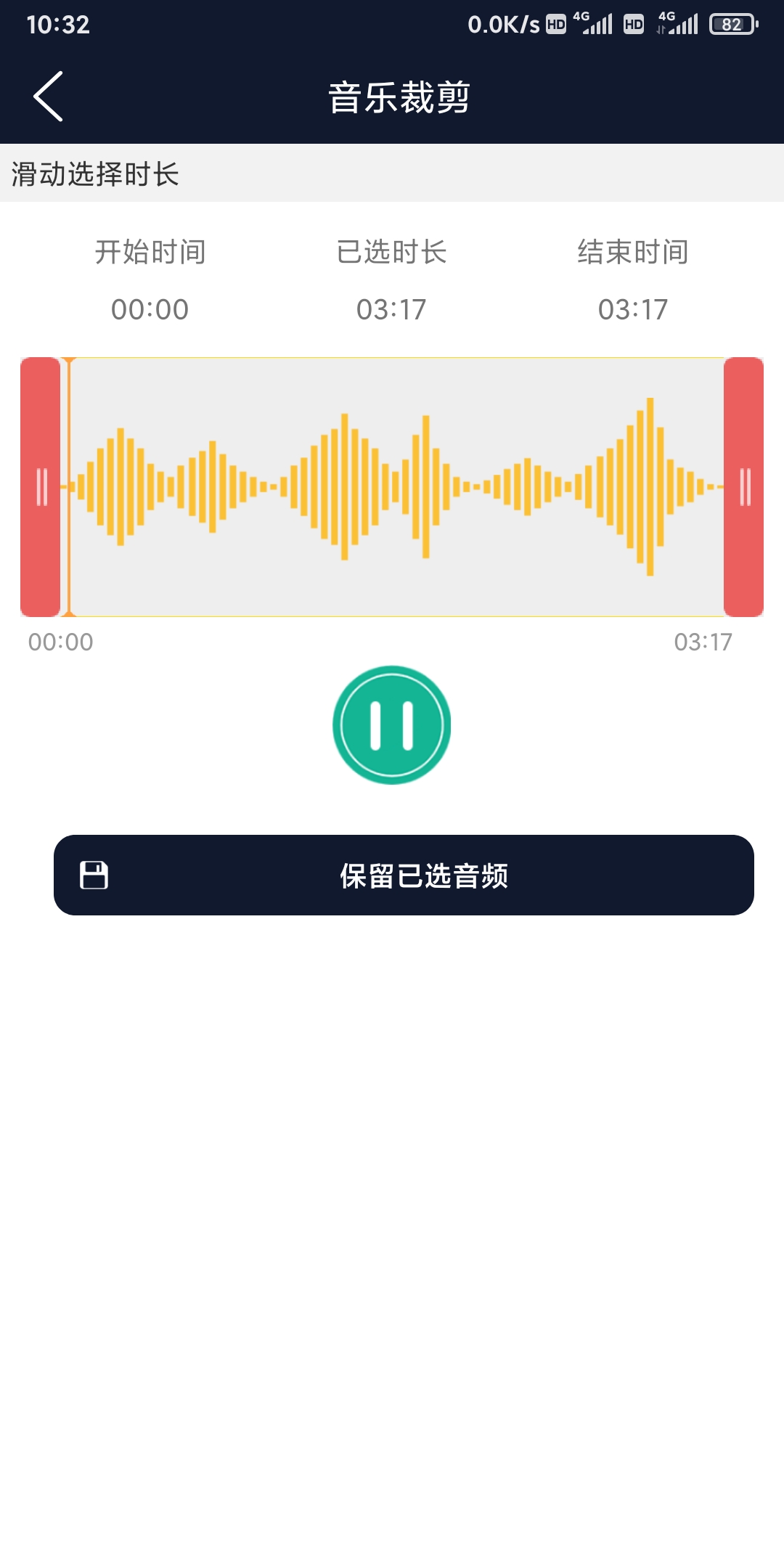Click the right red trim handle

click(745, 486)
